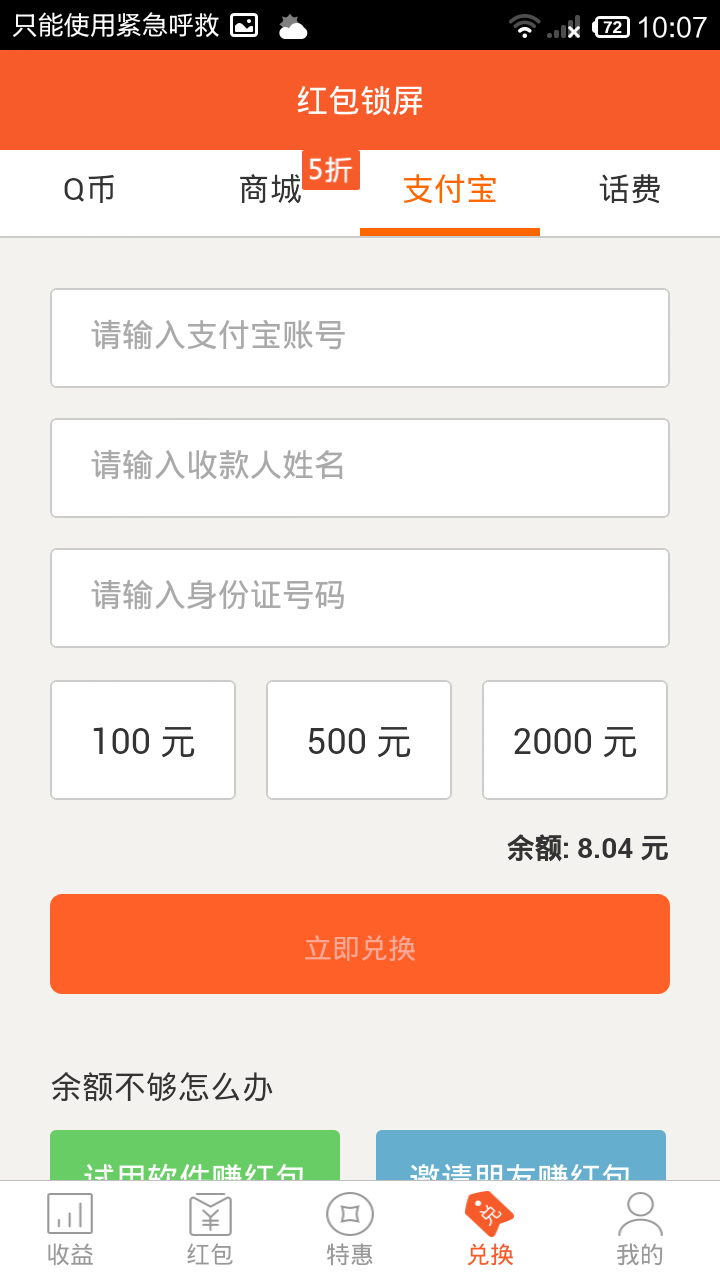Screen dimensions: 720x1280
Task: Select the 支付宝 tab
Action: tap(450, 190)
